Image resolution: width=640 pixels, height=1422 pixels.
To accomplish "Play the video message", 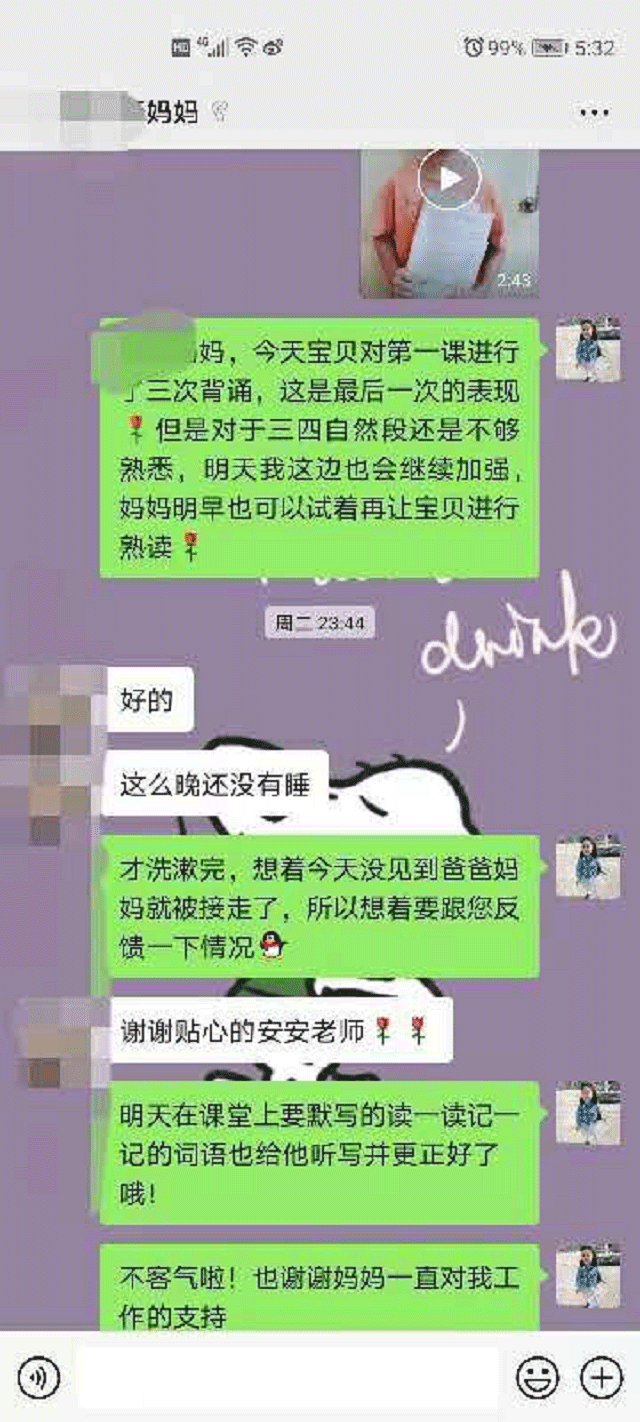I will 449,180.
